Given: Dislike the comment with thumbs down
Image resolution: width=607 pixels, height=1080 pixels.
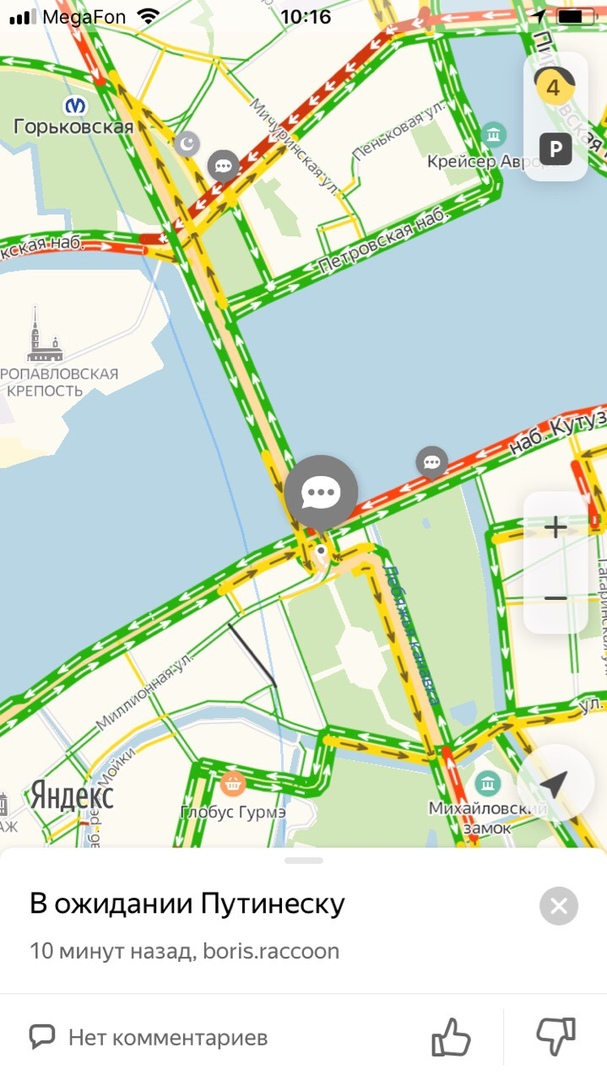Looking at the screenshot, I should (x=556, y=1037).
